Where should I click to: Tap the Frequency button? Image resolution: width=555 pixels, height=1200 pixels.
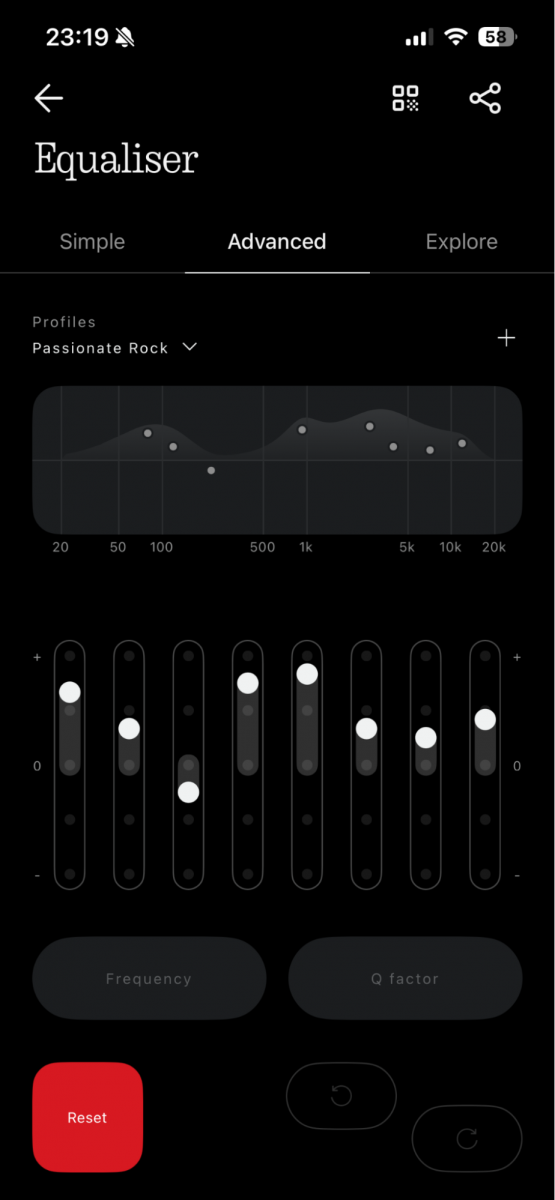(149, 979)
